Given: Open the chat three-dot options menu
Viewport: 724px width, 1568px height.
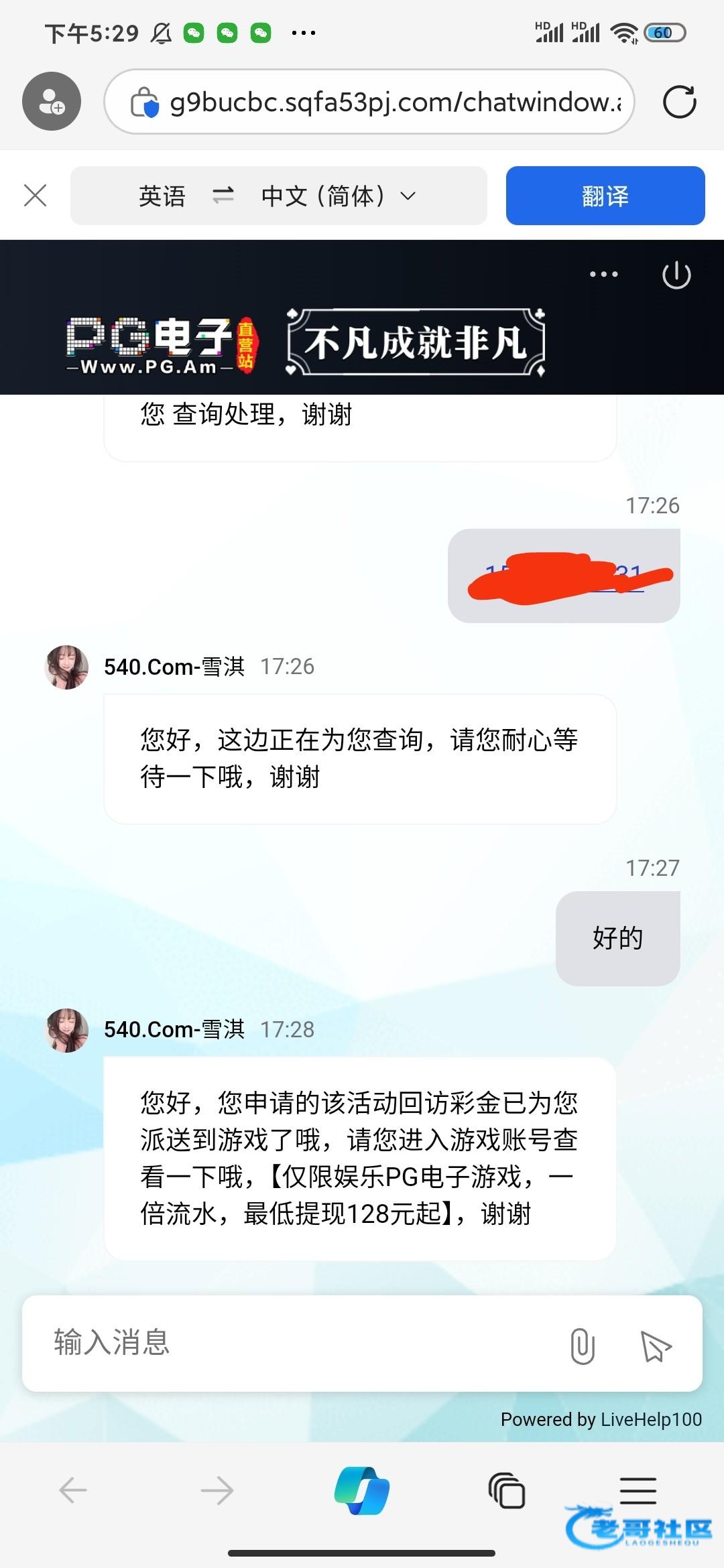Looking at the screenshot, I should tap(603, 274).
